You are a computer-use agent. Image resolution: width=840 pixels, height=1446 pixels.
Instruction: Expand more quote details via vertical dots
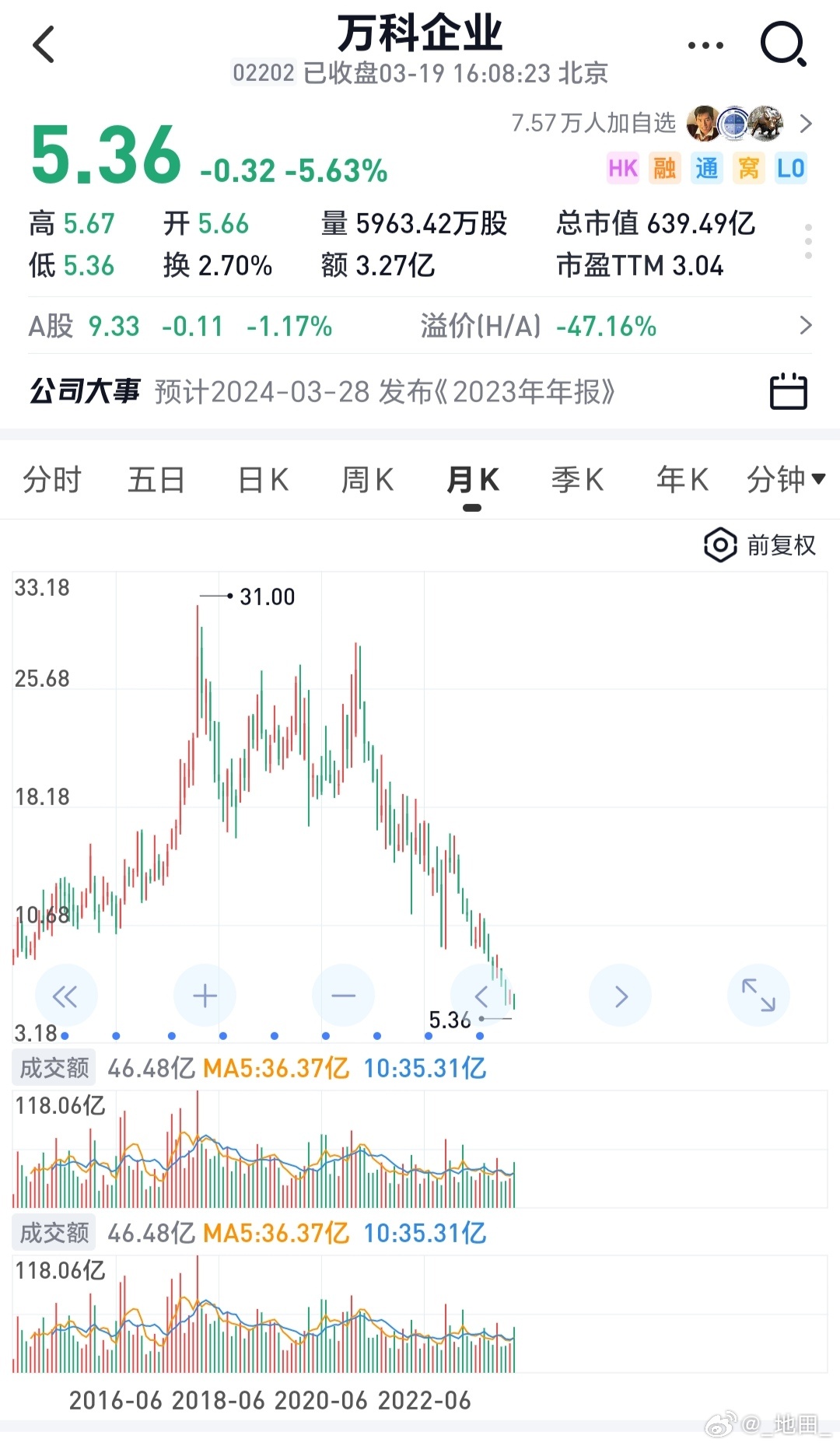(808, 241)
